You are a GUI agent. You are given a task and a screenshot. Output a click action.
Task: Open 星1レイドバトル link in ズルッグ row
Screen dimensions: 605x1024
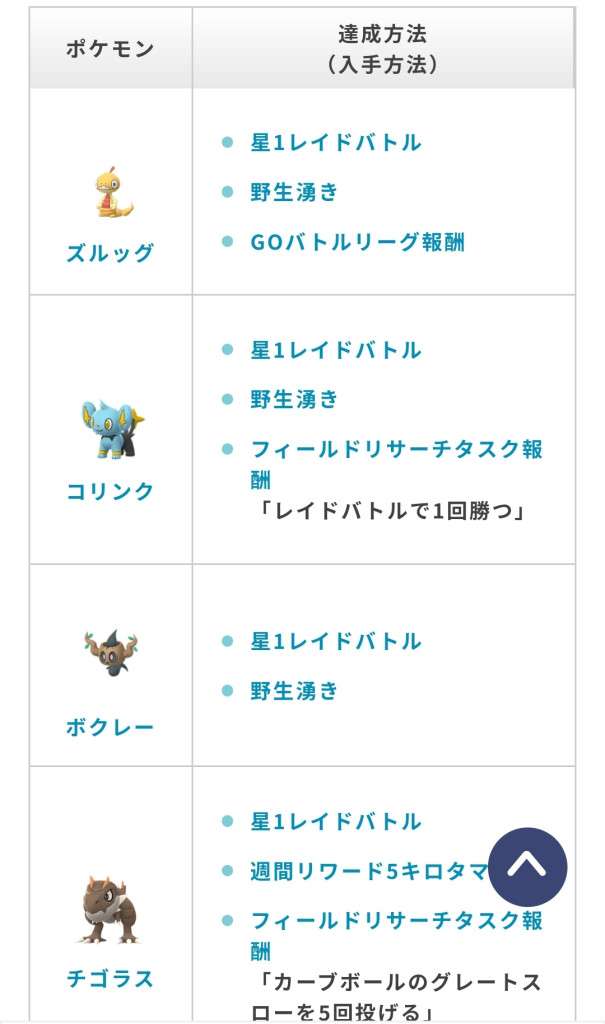(x=336, y=142)
